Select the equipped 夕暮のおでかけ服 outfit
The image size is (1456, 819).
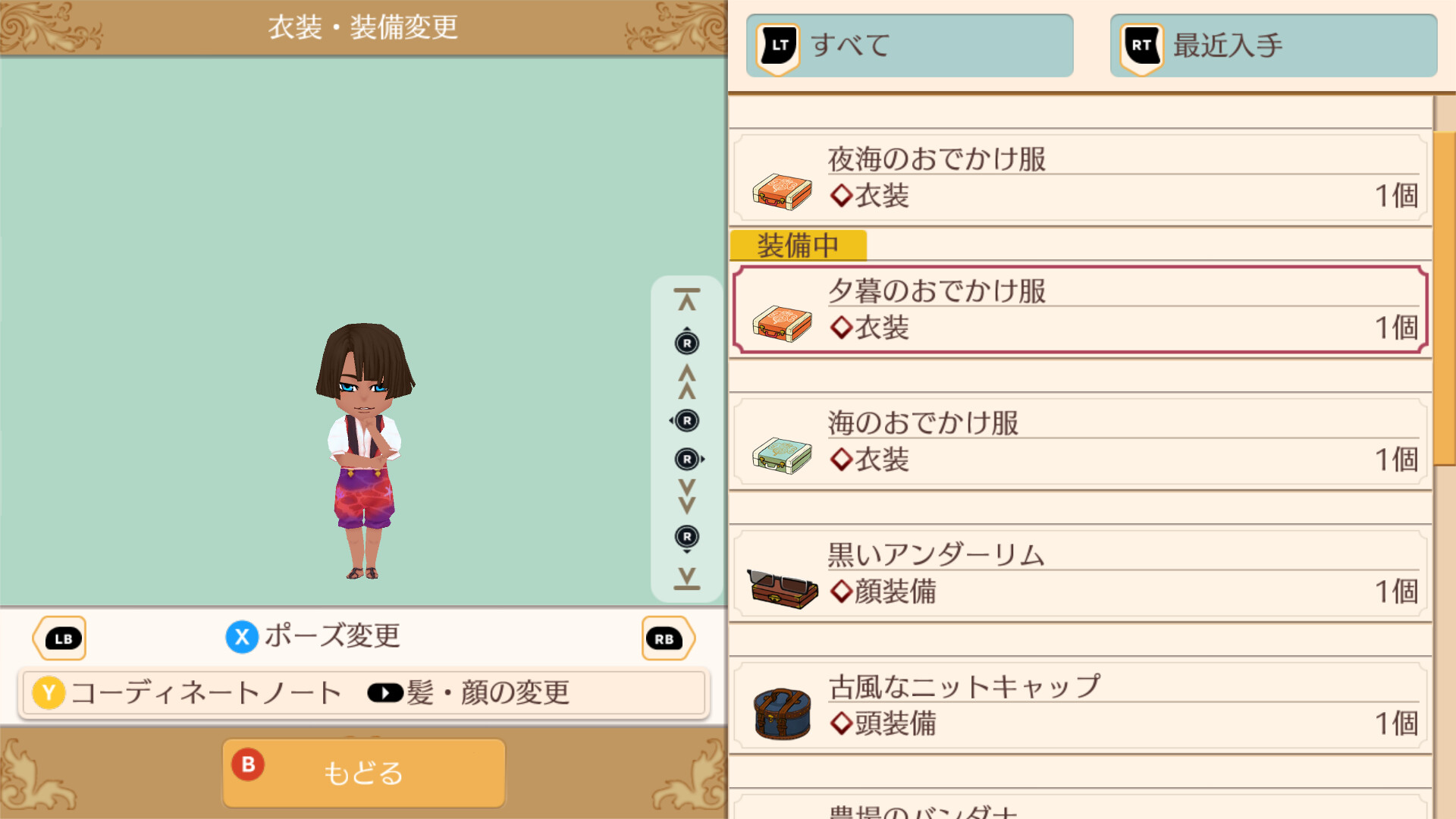[1081, 310]
